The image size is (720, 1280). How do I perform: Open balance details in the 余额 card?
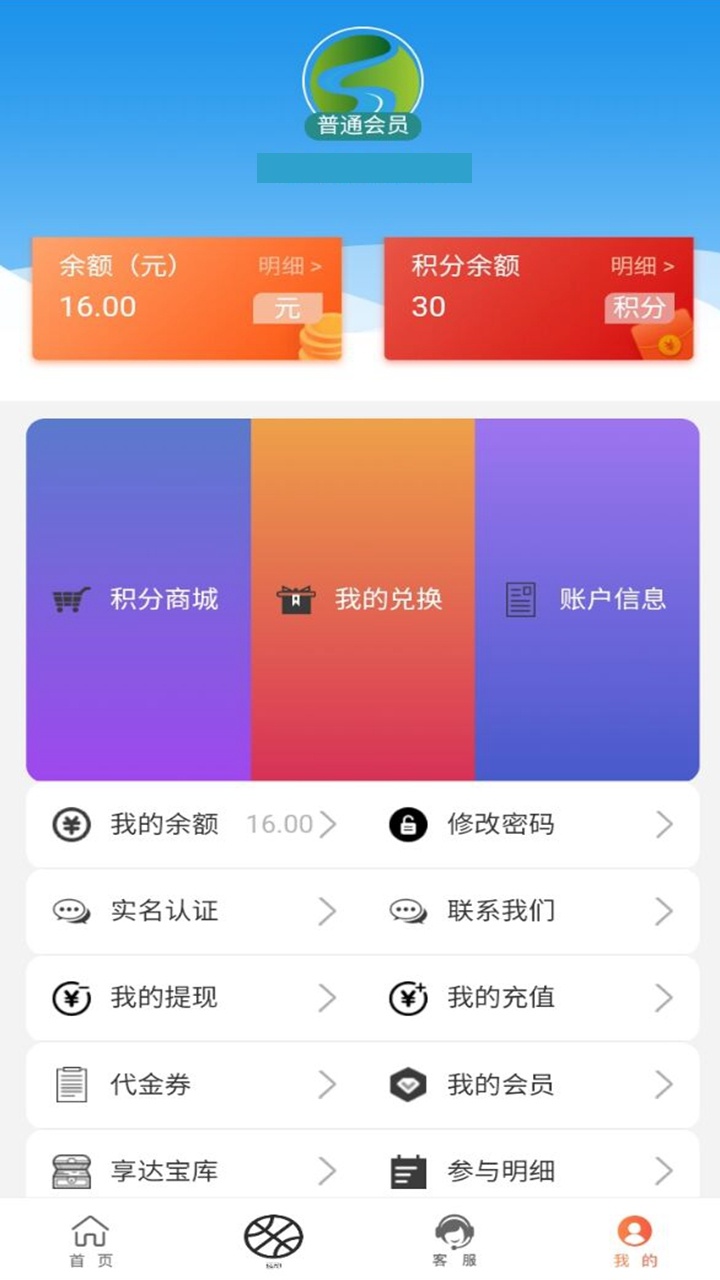pyautogui.click(x=290, y=266)
